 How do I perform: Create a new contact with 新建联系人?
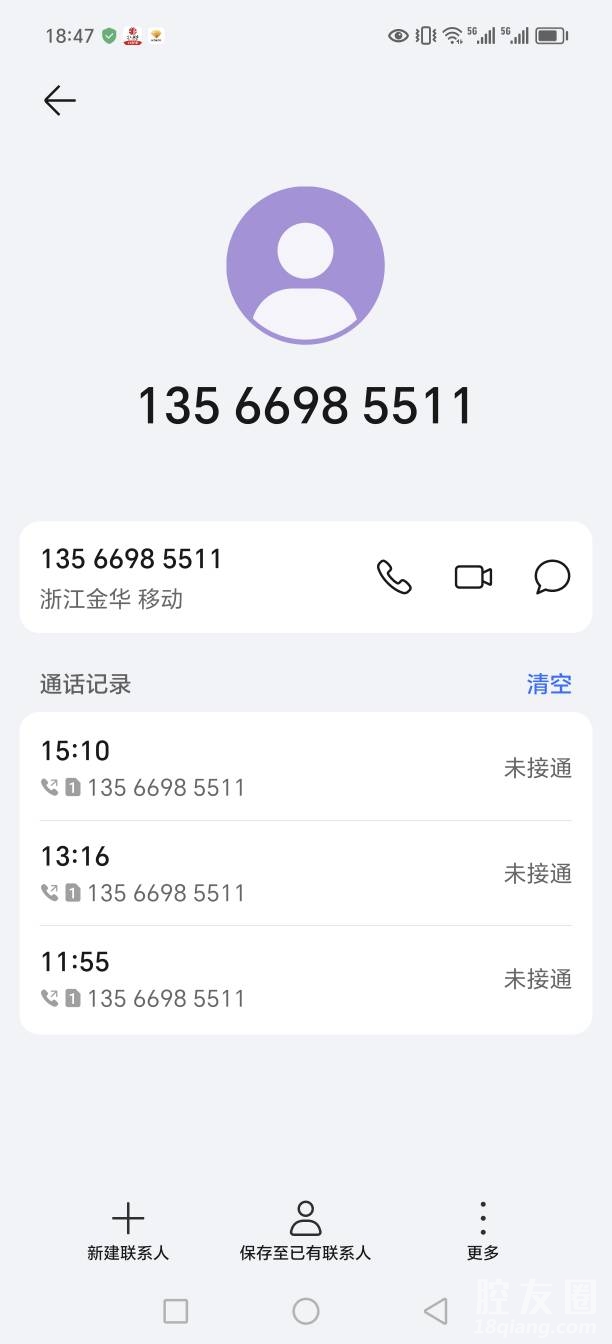pyautogui.click(x=128, y=1230)
